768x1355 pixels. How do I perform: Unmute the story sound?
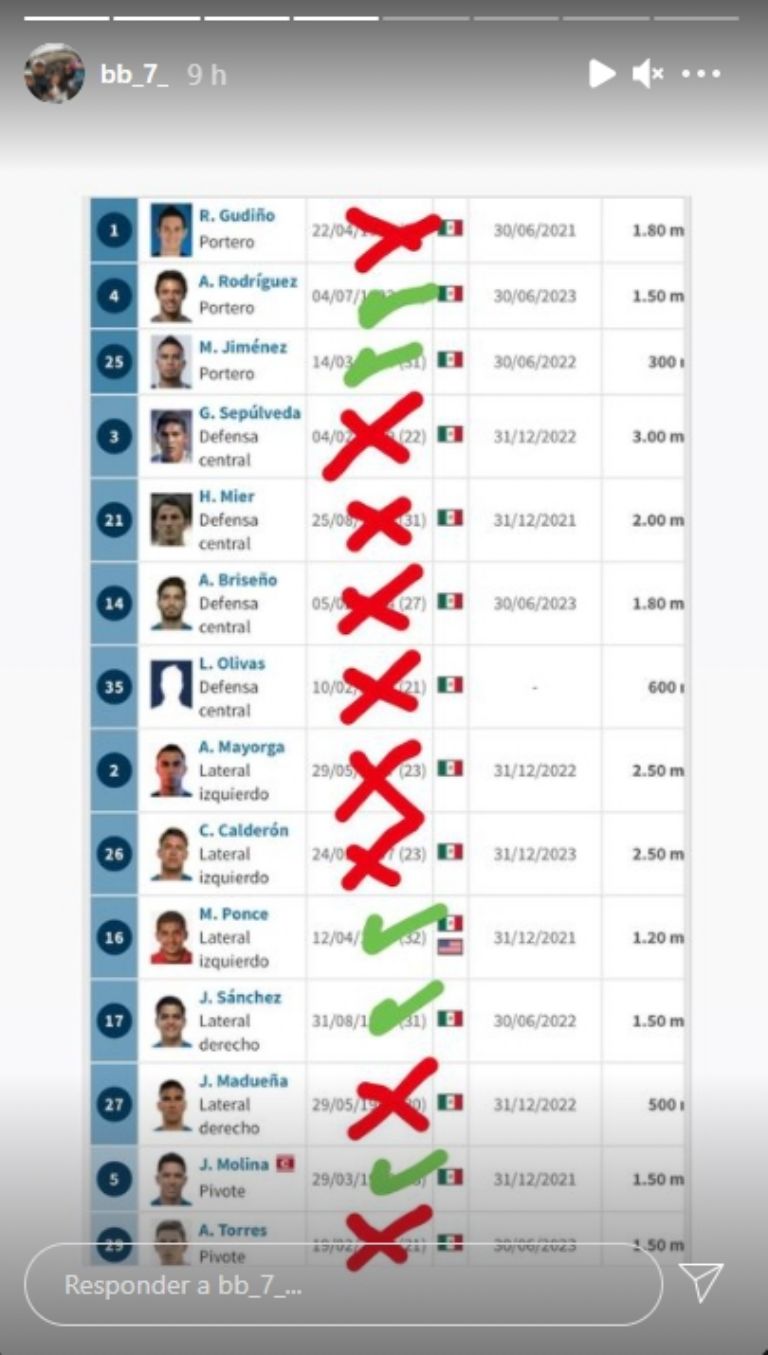[648, 73]
